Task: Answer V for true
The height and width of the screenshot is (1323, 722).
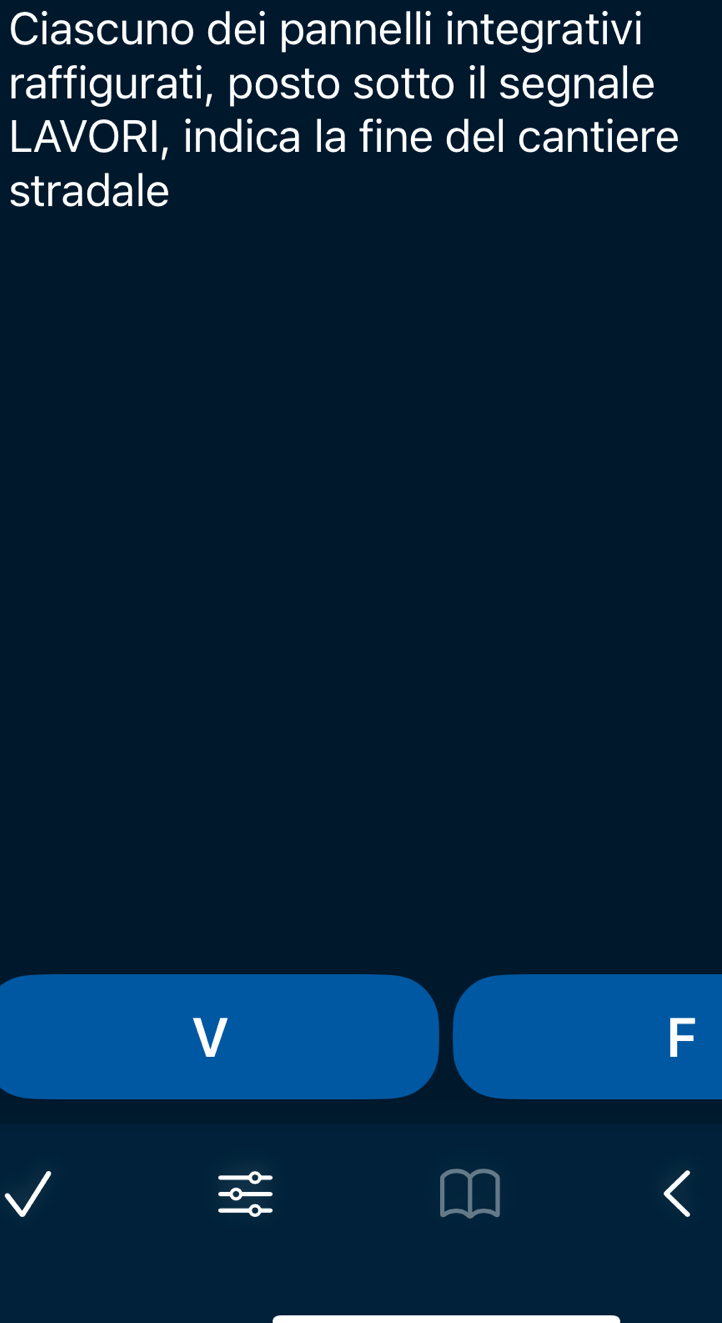Action: (212, 1037)
